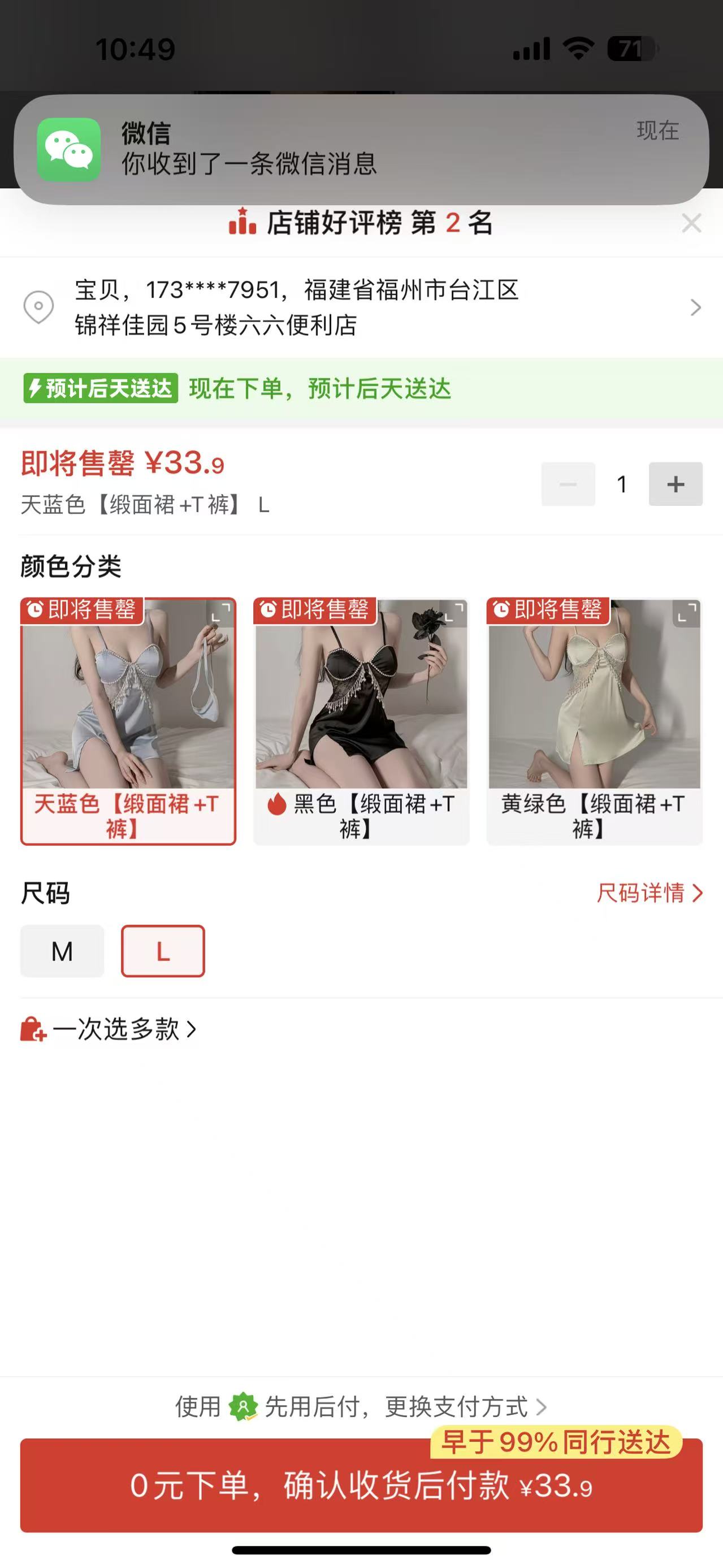Screen dimensions: 723x1568
Task: Select the 天蓝色 color option
Action: tap(128, 721)
